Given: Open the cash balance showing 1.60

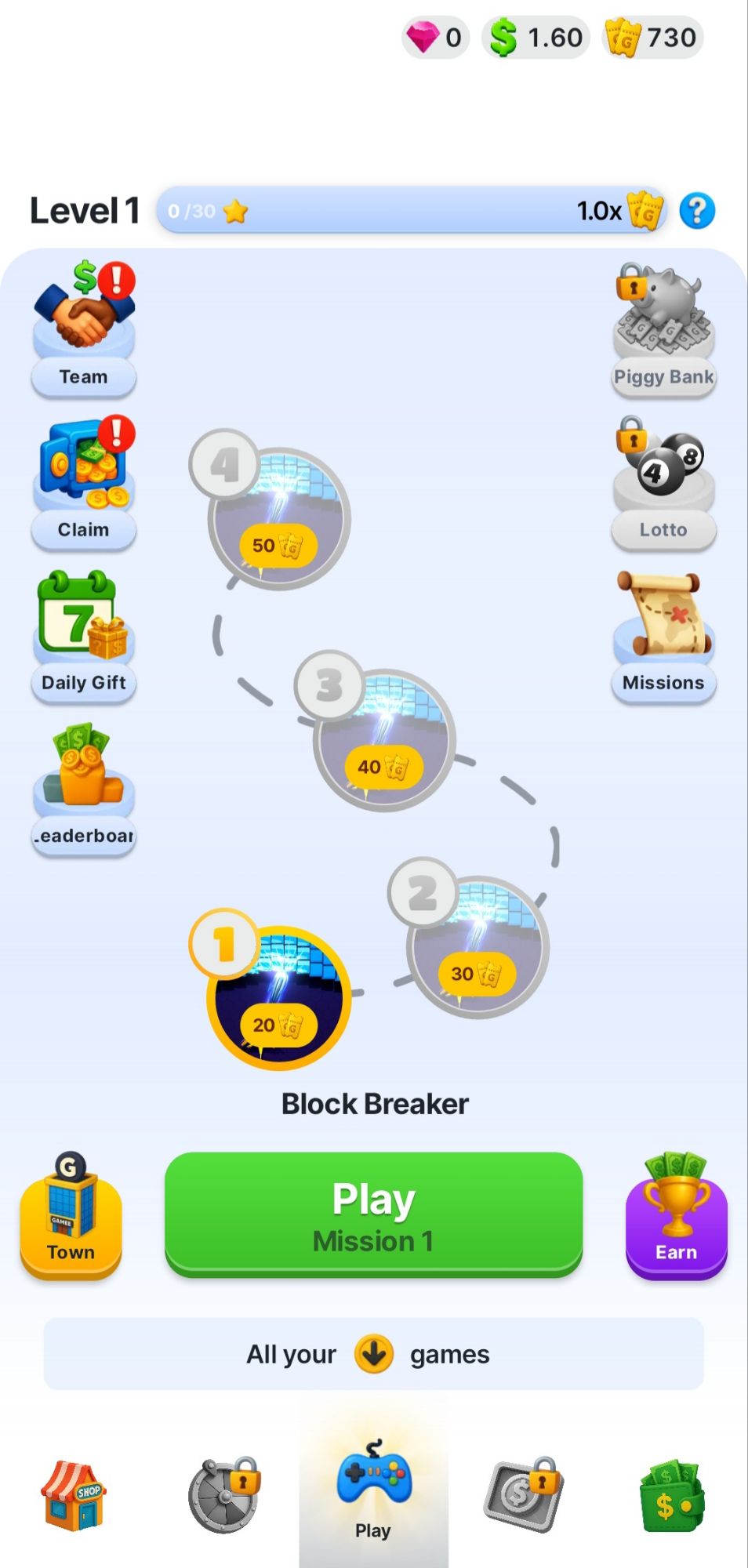Looking at the screenshot, I should coord(536,38).
